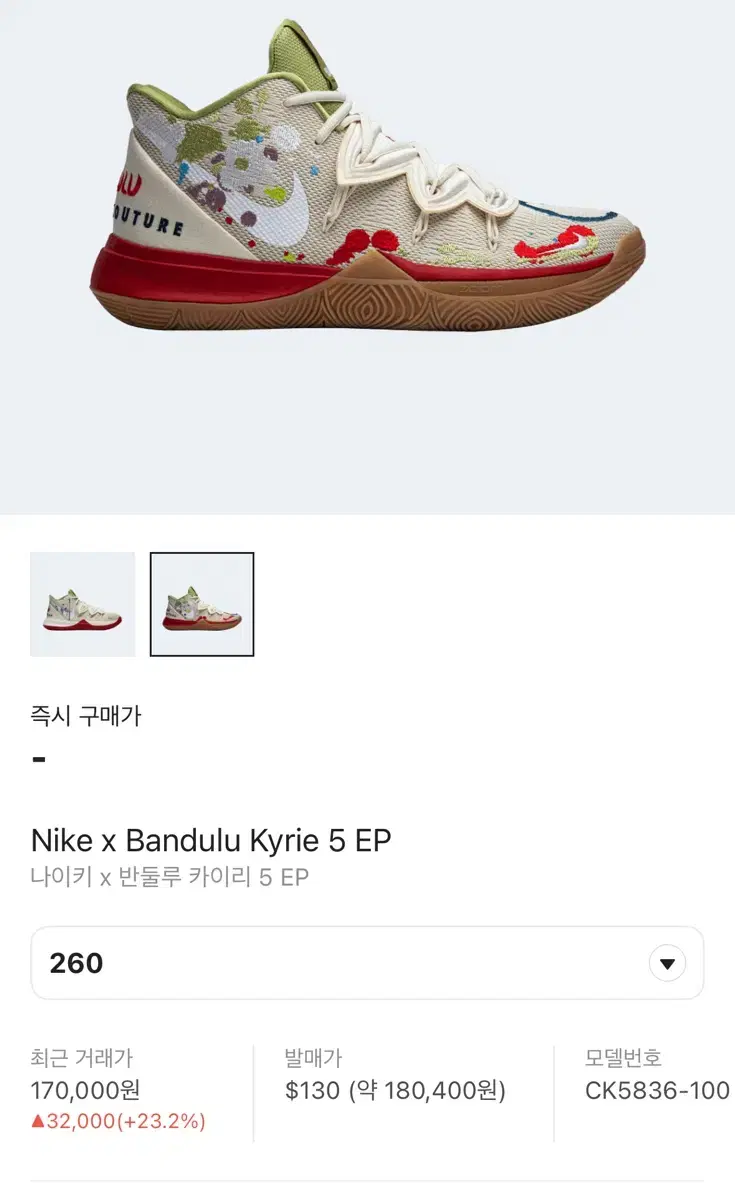735x1200 pixels.
Task: Select the highlighted angled shoe thumbnail
Action: (203, 606)
